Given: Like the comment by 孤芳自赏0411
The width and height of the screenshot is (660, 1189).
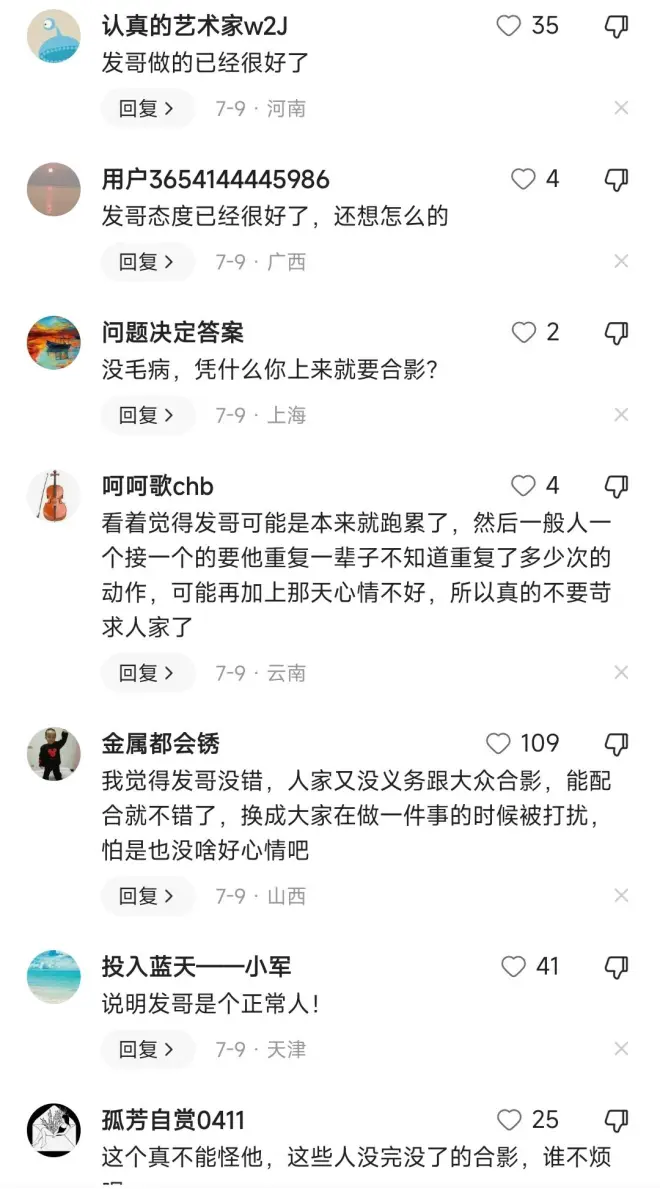Looking at the screenshot, I should pyautogui.click(x=510, y=1121).
